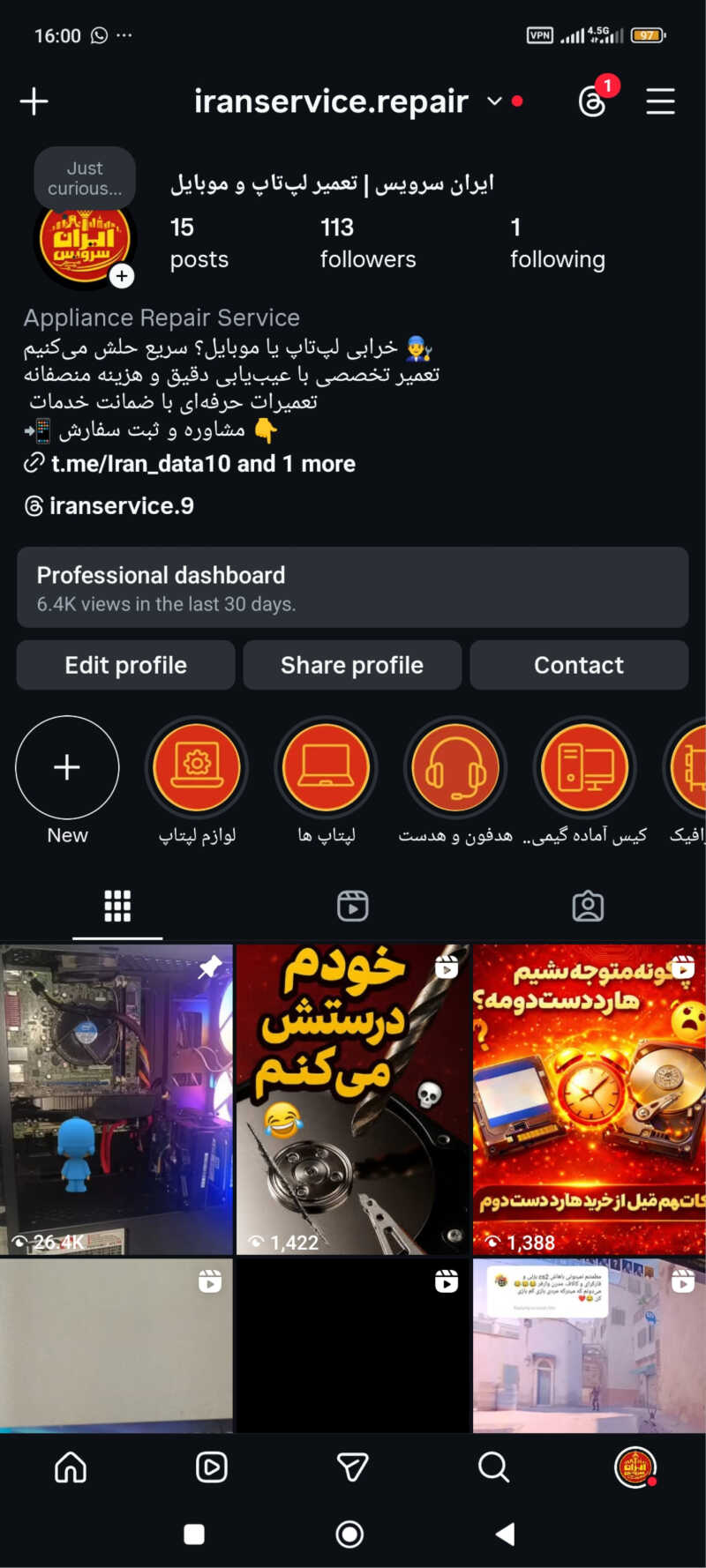Switch to the tagged posts tab
This screenshot has height=1568, width=706.
tap(588, 906)
